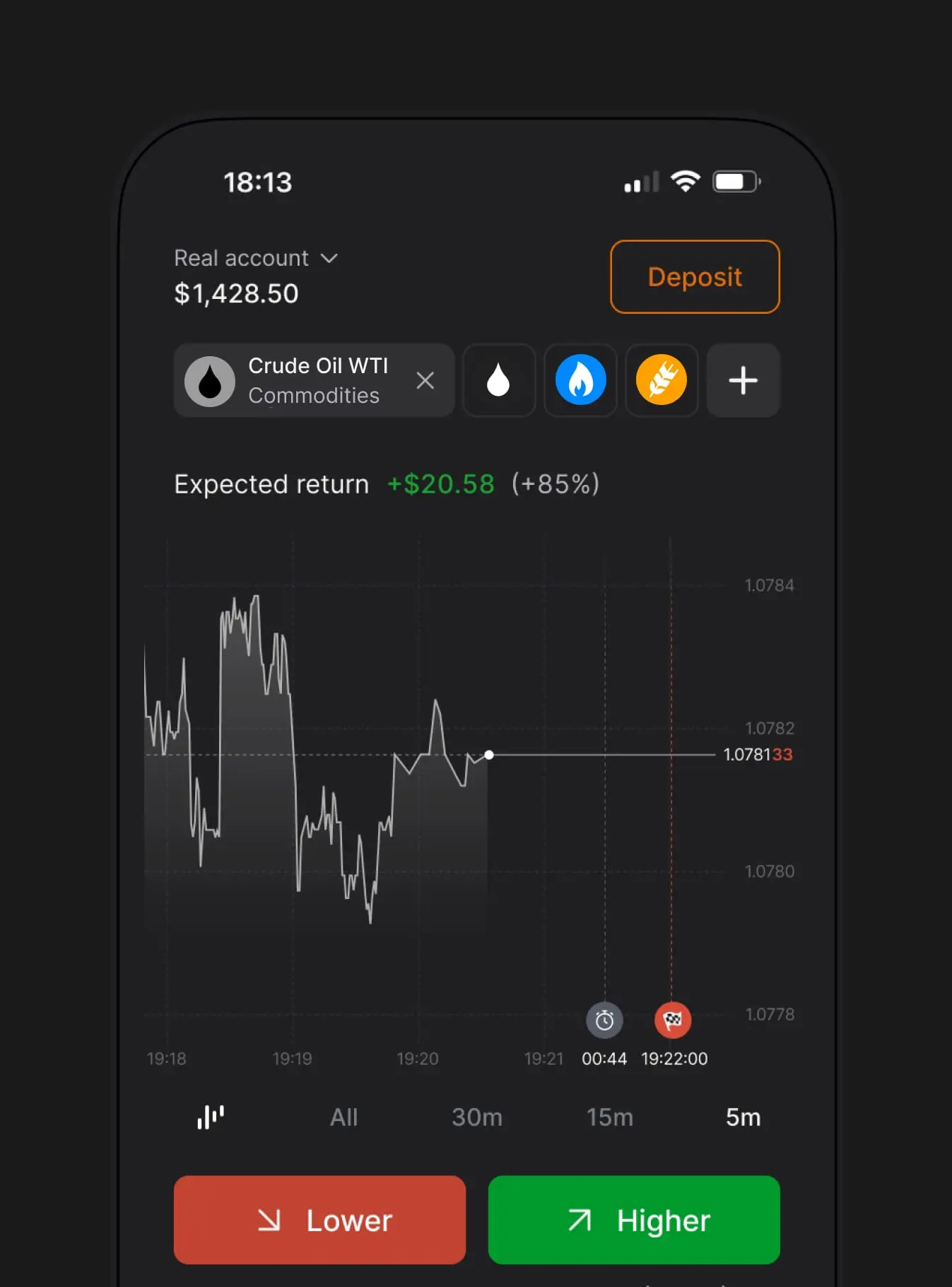
Task: Select the 30m timeframe
Action: click(x=477, y=1117)
